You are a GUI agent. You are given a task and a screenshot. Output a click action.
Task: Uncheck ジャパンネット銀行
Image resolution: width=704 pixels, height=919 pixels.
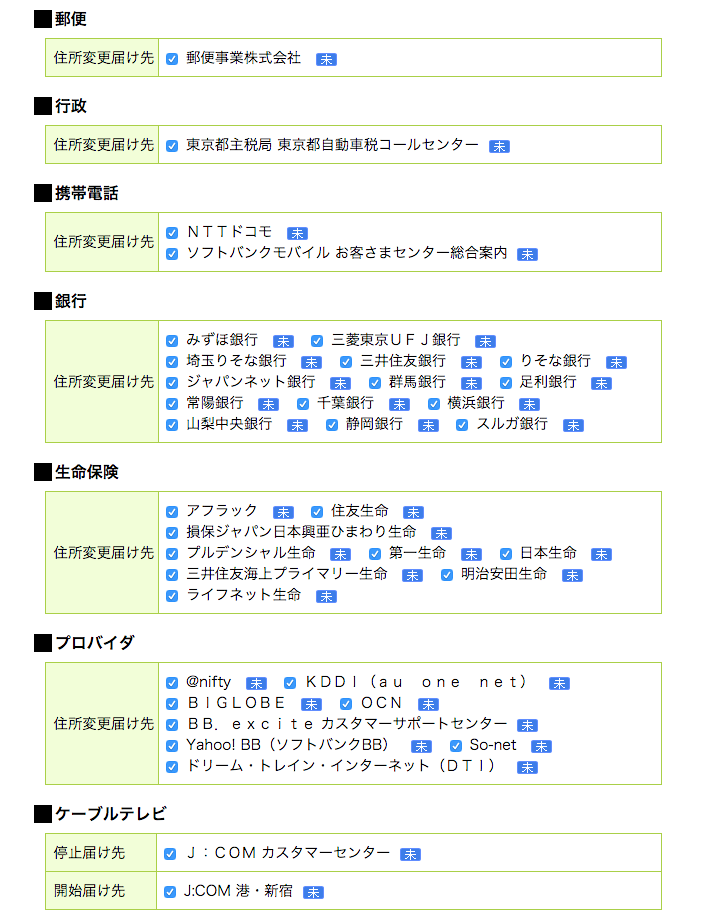point(172,383)
